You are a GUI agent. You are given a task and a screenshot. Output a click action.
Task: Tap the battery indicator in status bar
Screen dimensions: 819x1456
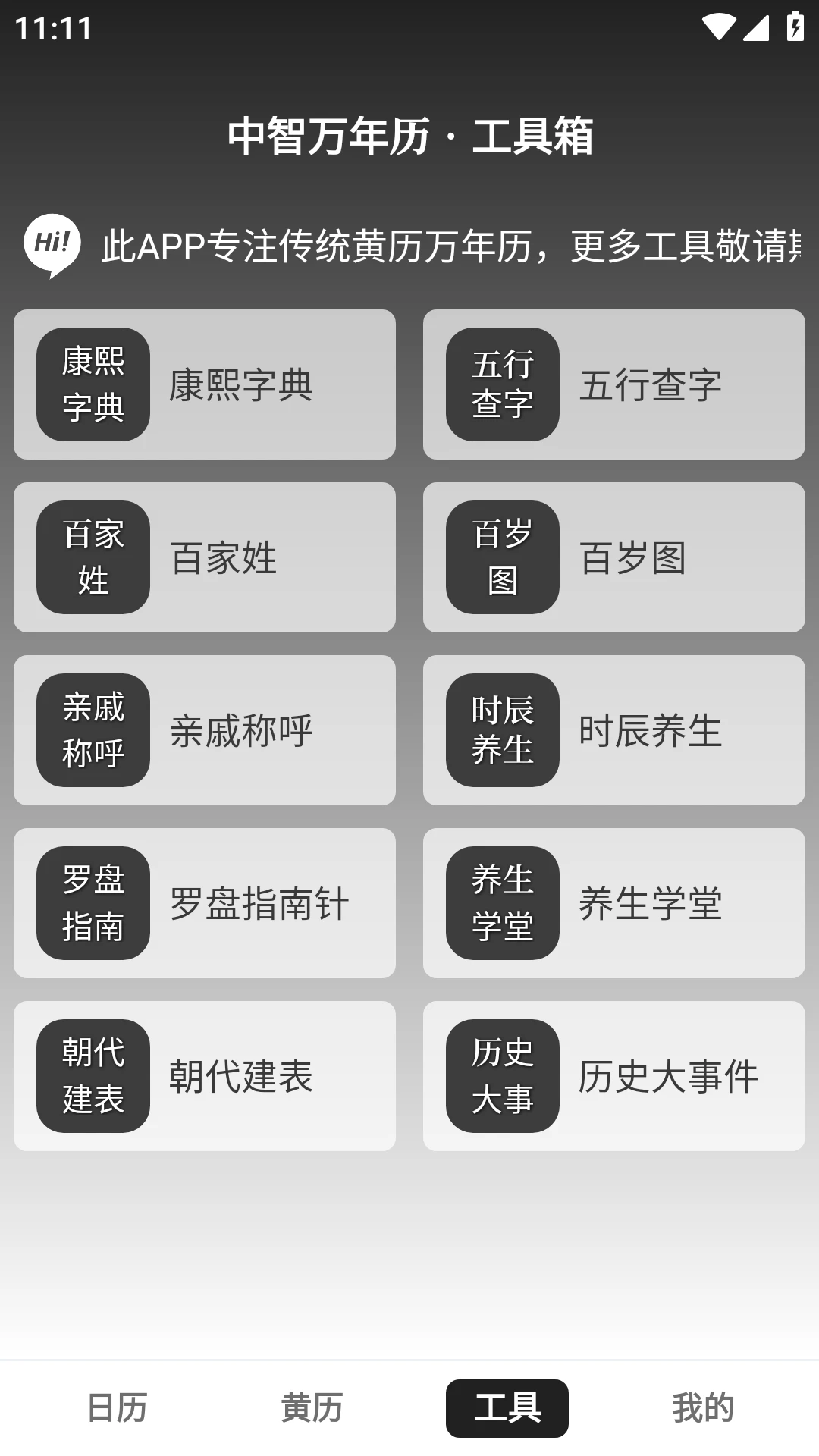point(793,27)
